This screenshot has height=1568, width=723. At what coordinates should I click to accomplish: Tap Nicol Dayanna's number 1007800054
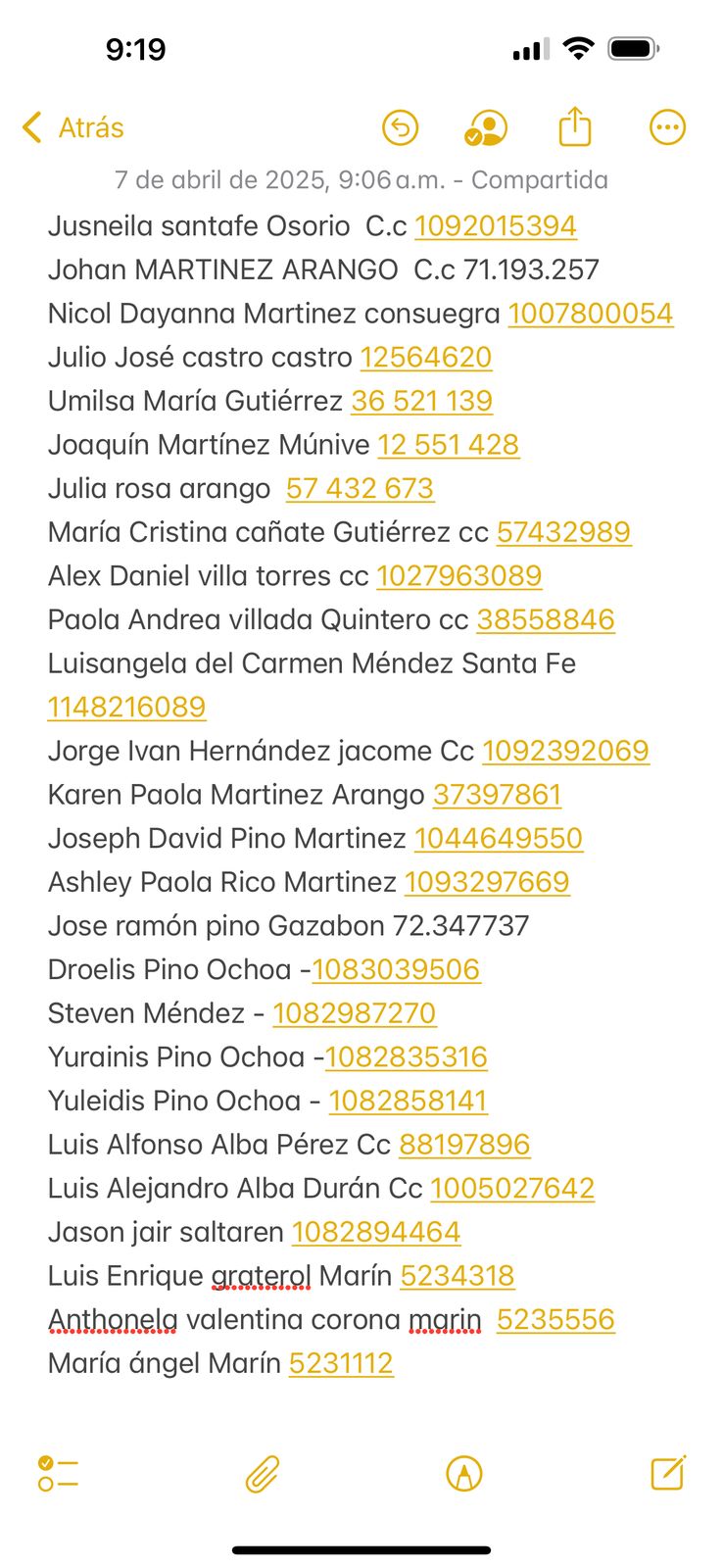click(590, 314)
